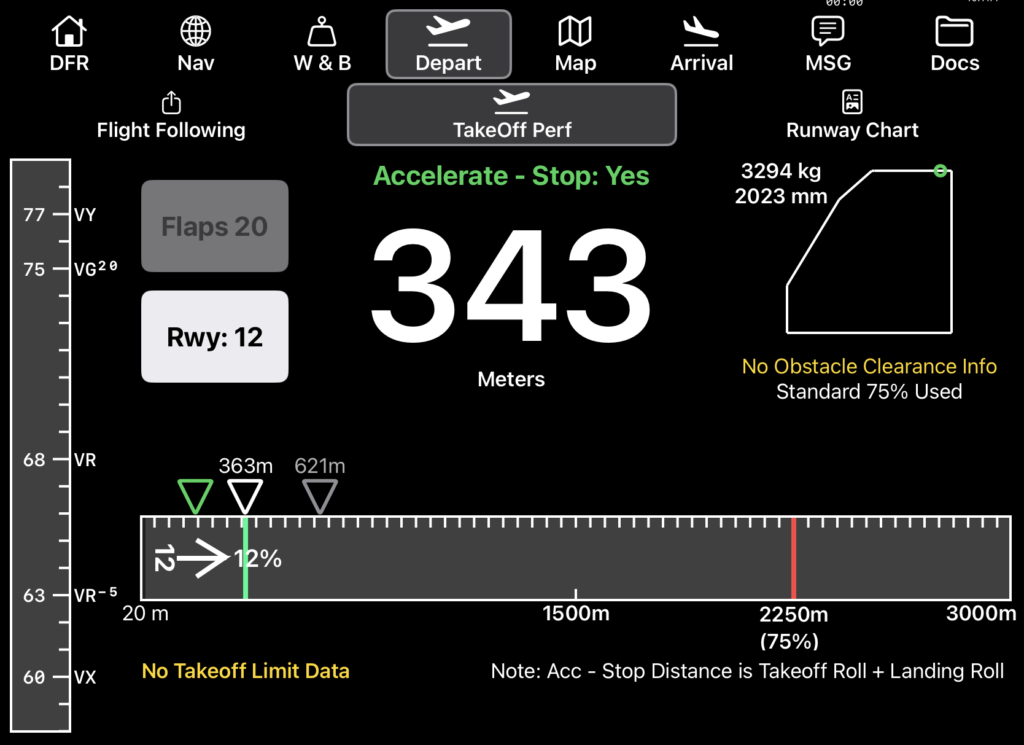Open the W & B tab
Viewport: 1024px width, 745px height.
pyautogui.click(x=322, y=45)
